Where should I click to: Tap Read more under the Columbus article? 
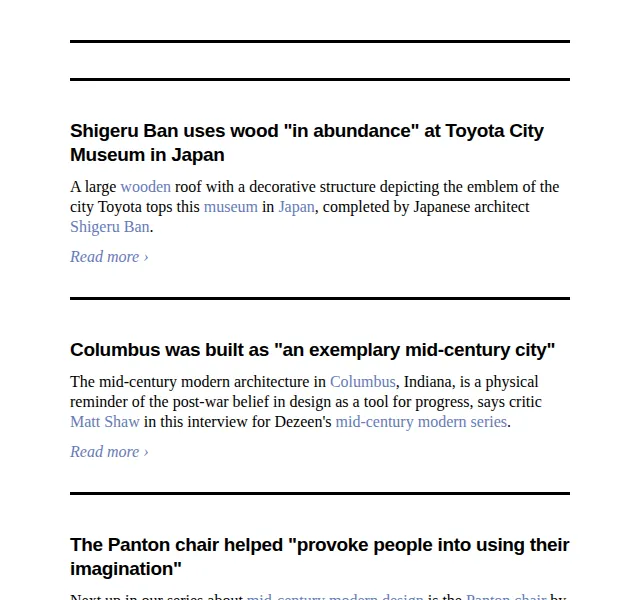pos(109,452)
